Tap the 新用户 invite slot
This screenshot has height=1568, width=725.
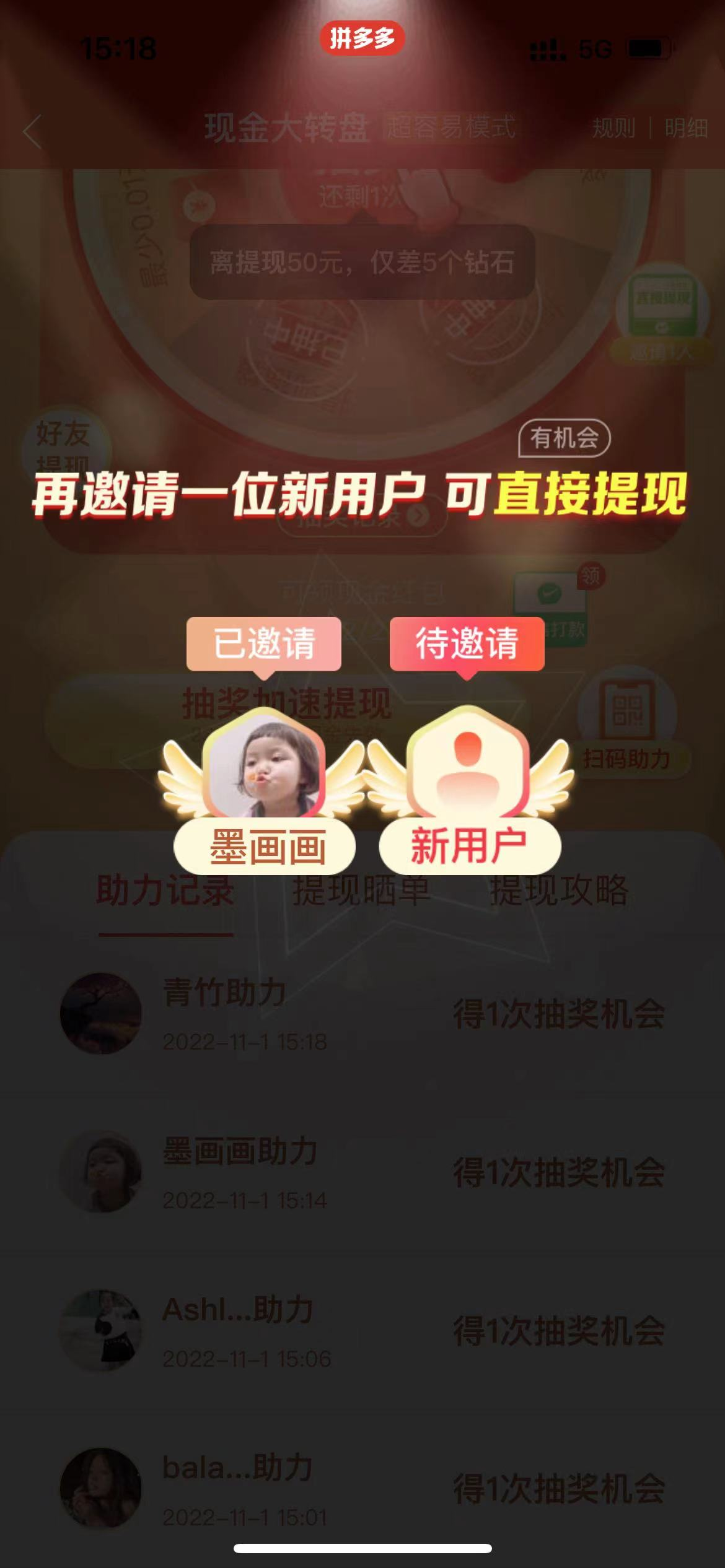(x=468, y=768)
